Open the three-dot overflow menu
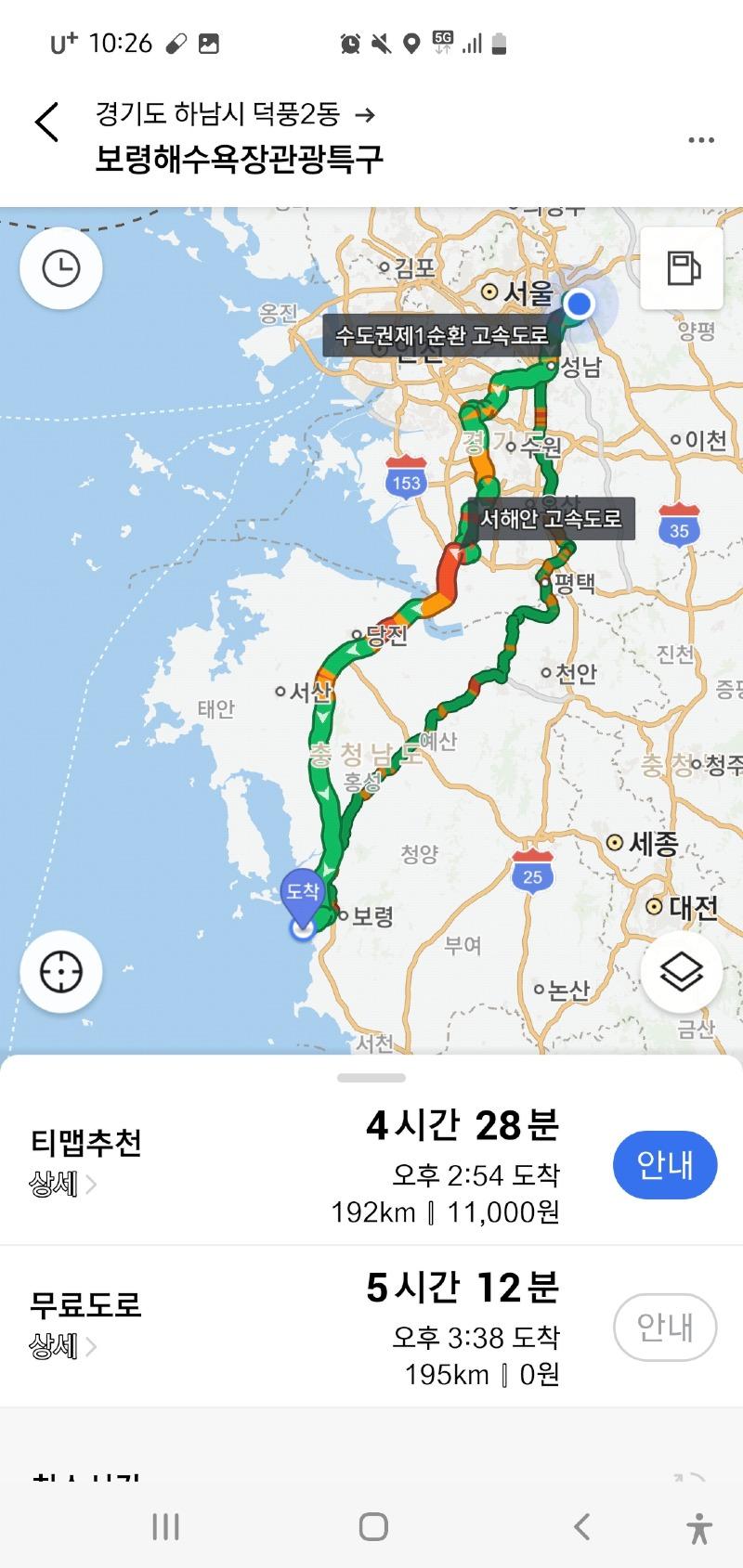This screenshot has width=743, height=1568. (x=701, y=140)
